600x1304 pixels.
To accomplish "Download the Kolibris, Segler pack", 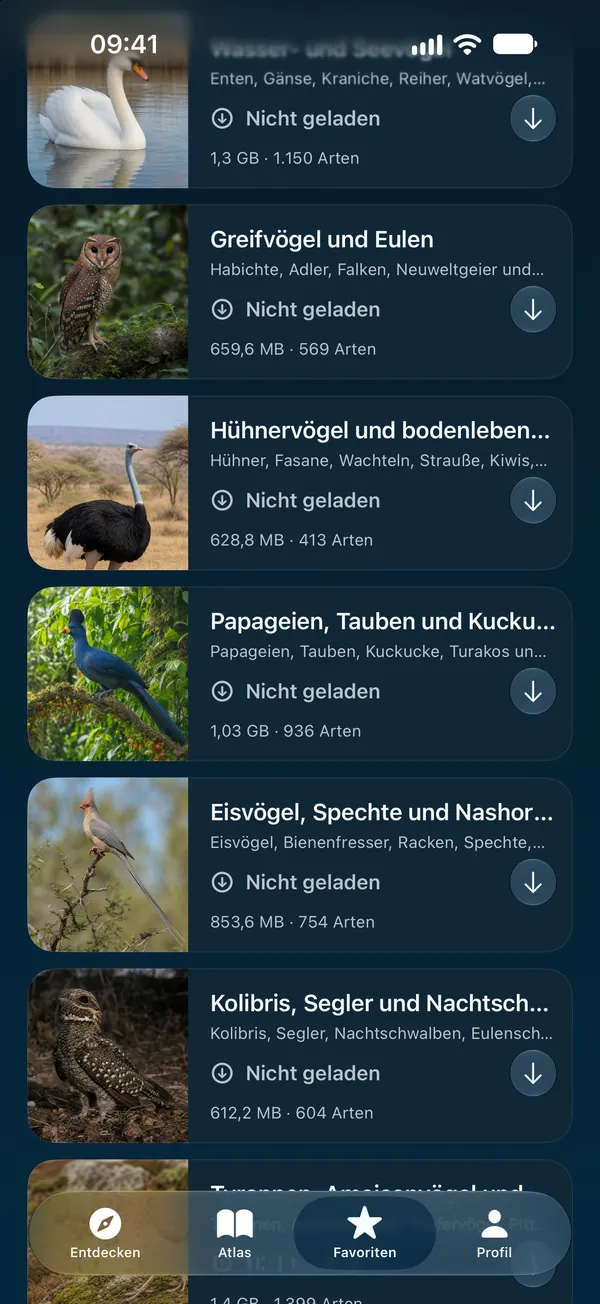I will coord(533,1074).
